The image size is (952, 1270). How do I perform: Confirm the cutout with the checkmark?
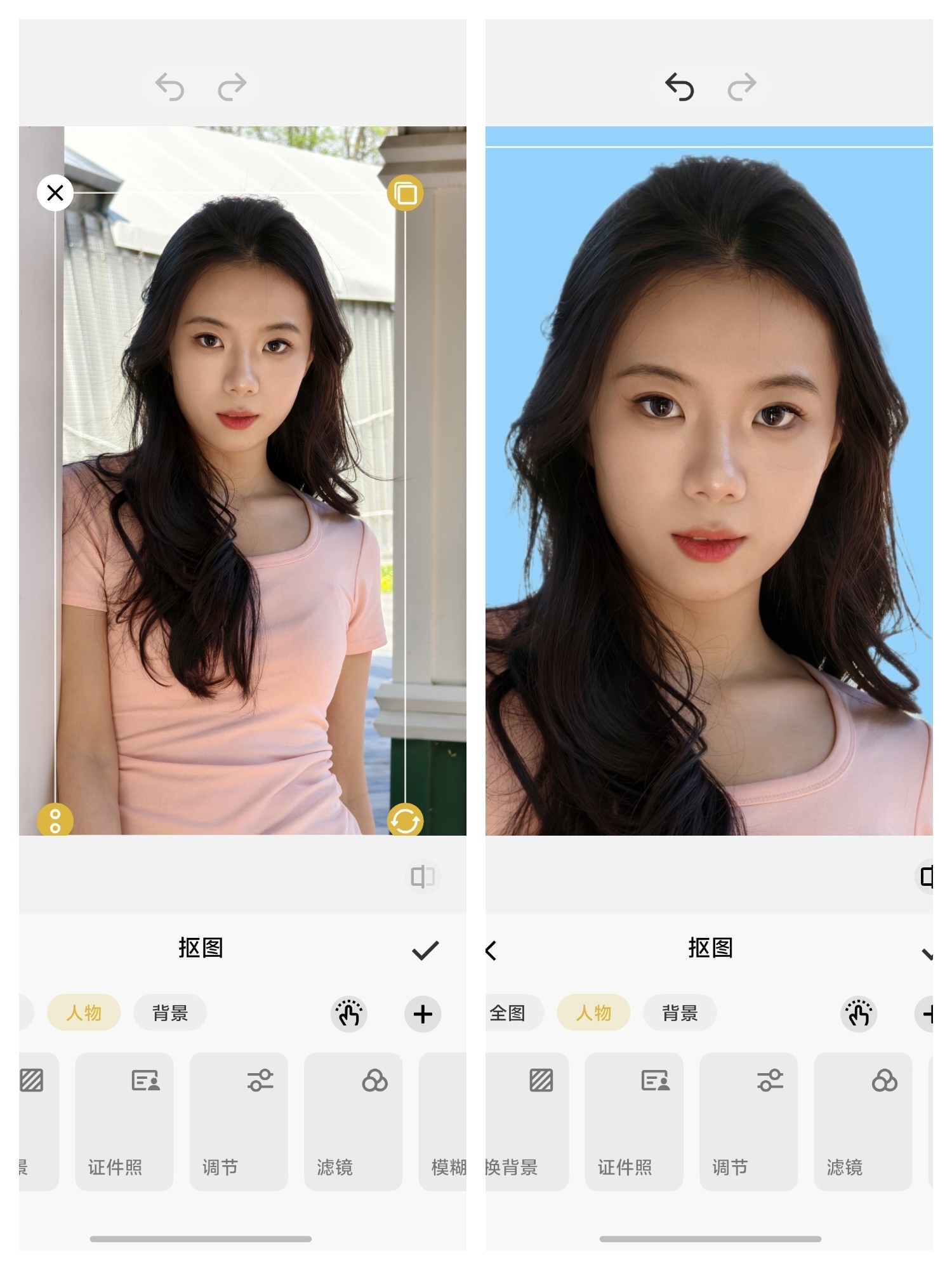tap(425, 949)
